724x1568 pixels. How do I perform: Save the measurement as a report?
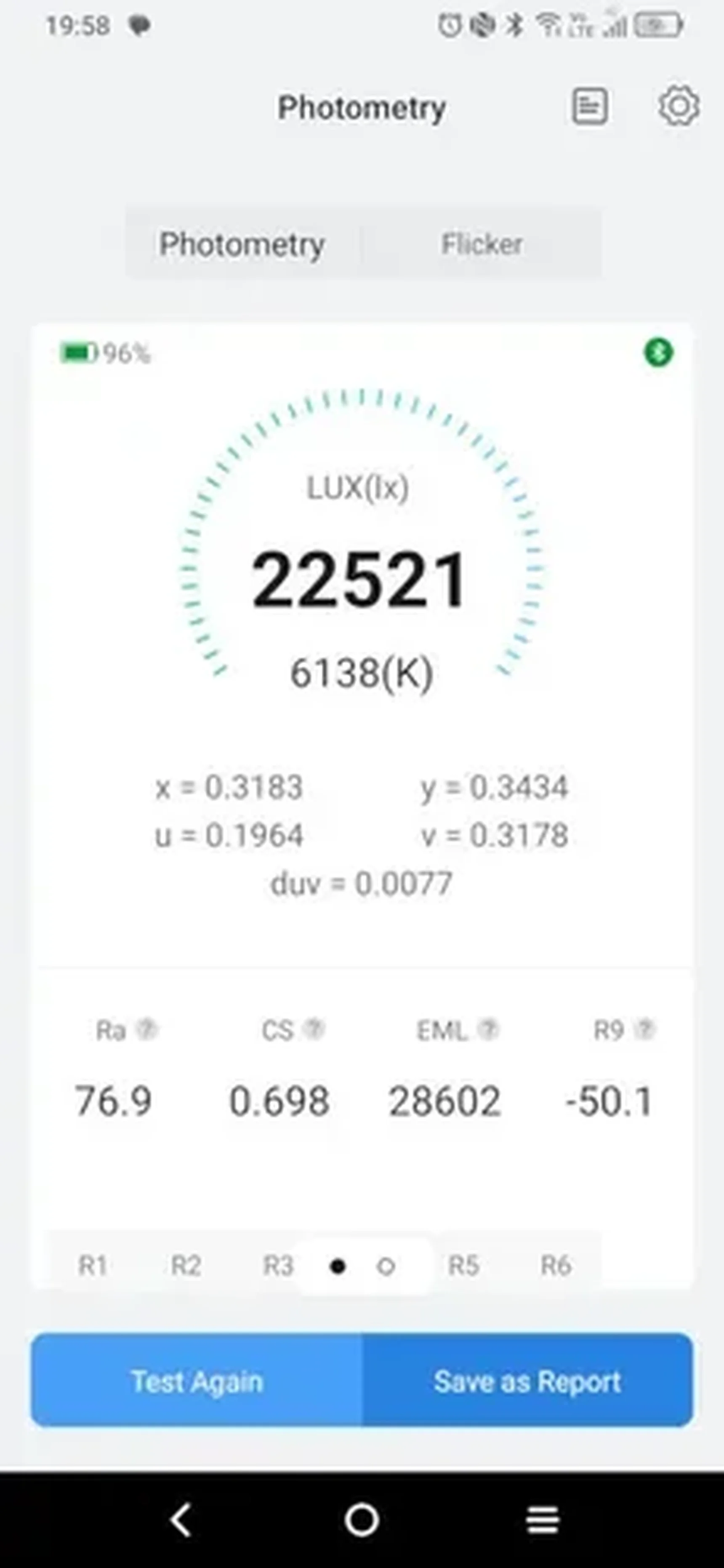[527, 1381]
